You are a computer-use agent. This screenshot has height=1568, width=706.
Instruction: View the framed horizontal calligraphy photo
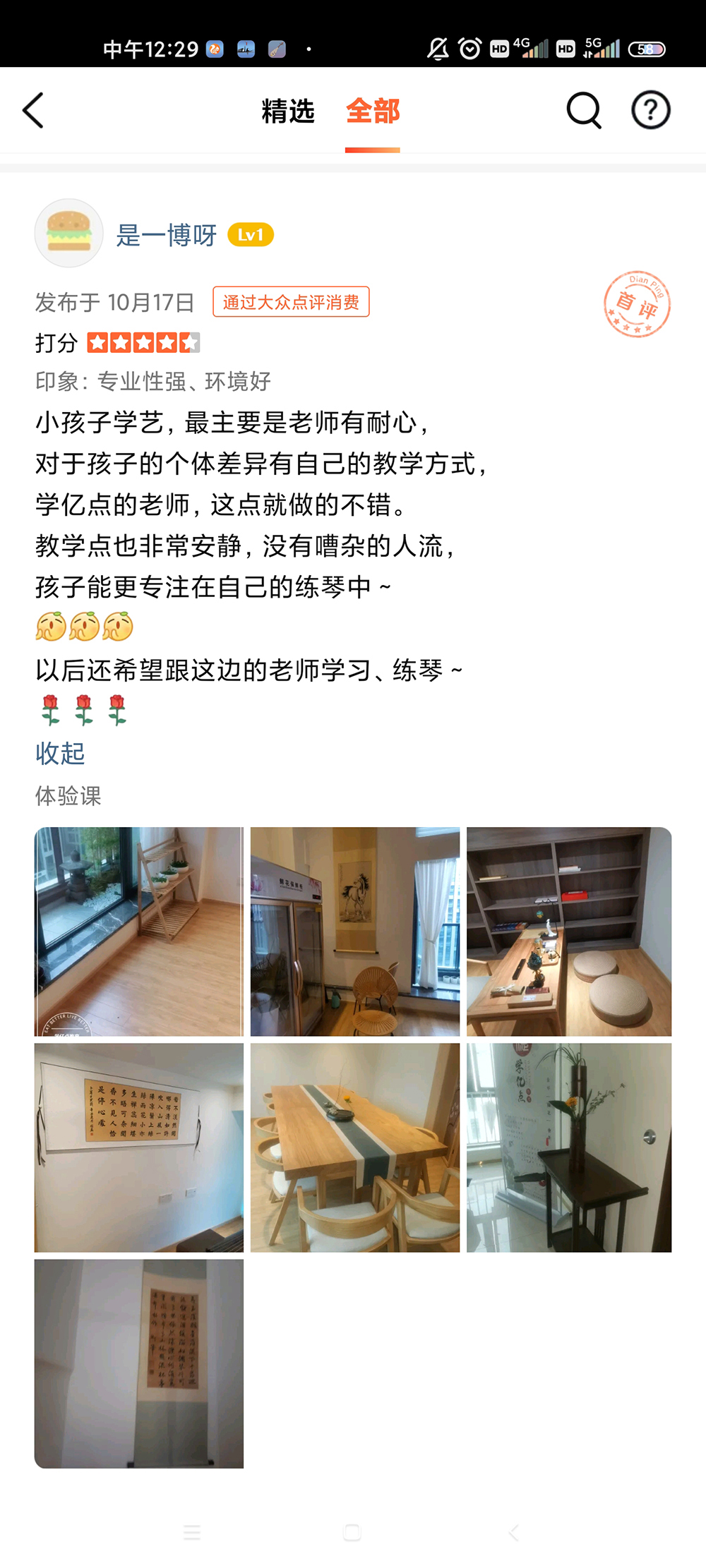(x=139, y=1147)
